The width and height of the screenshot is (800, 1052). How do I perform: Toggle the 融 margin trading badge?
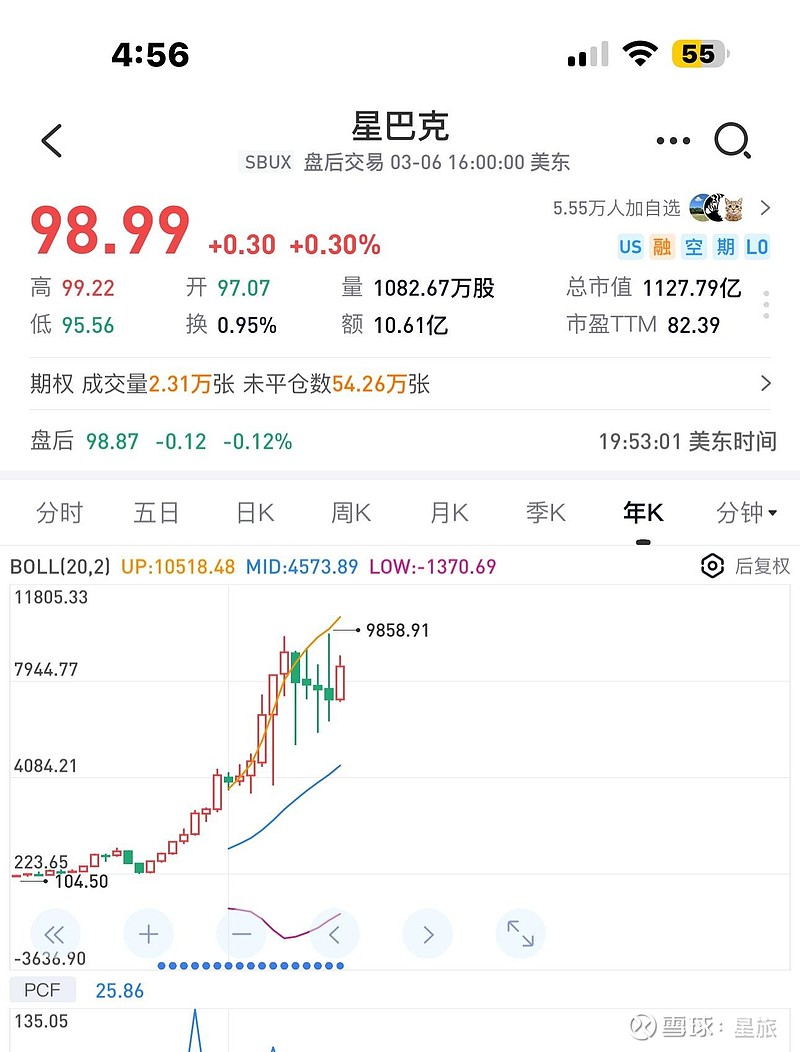pyautogui.click(x=662, y=246)
